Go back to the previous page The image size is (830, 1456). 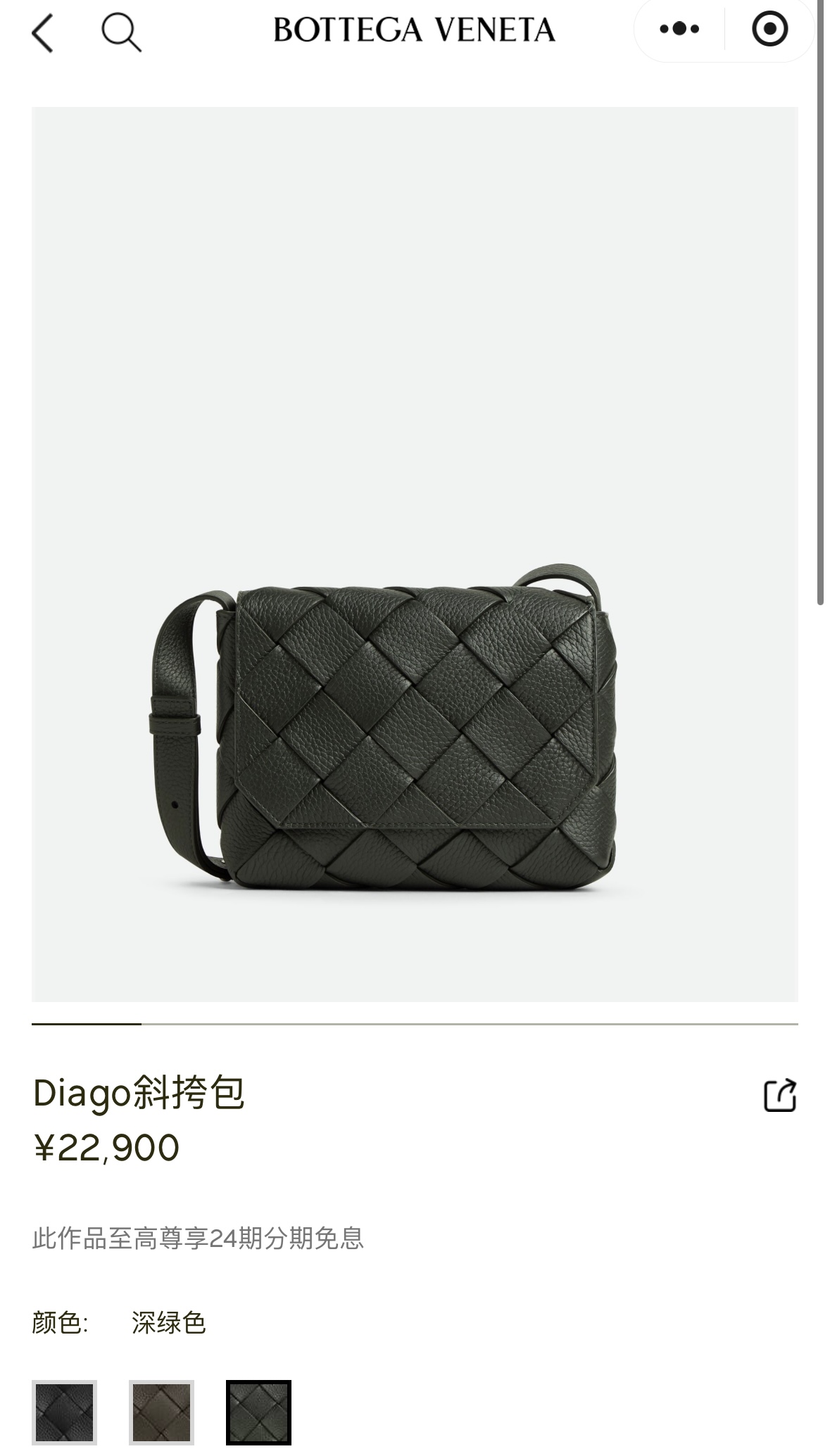click(42, 32)
